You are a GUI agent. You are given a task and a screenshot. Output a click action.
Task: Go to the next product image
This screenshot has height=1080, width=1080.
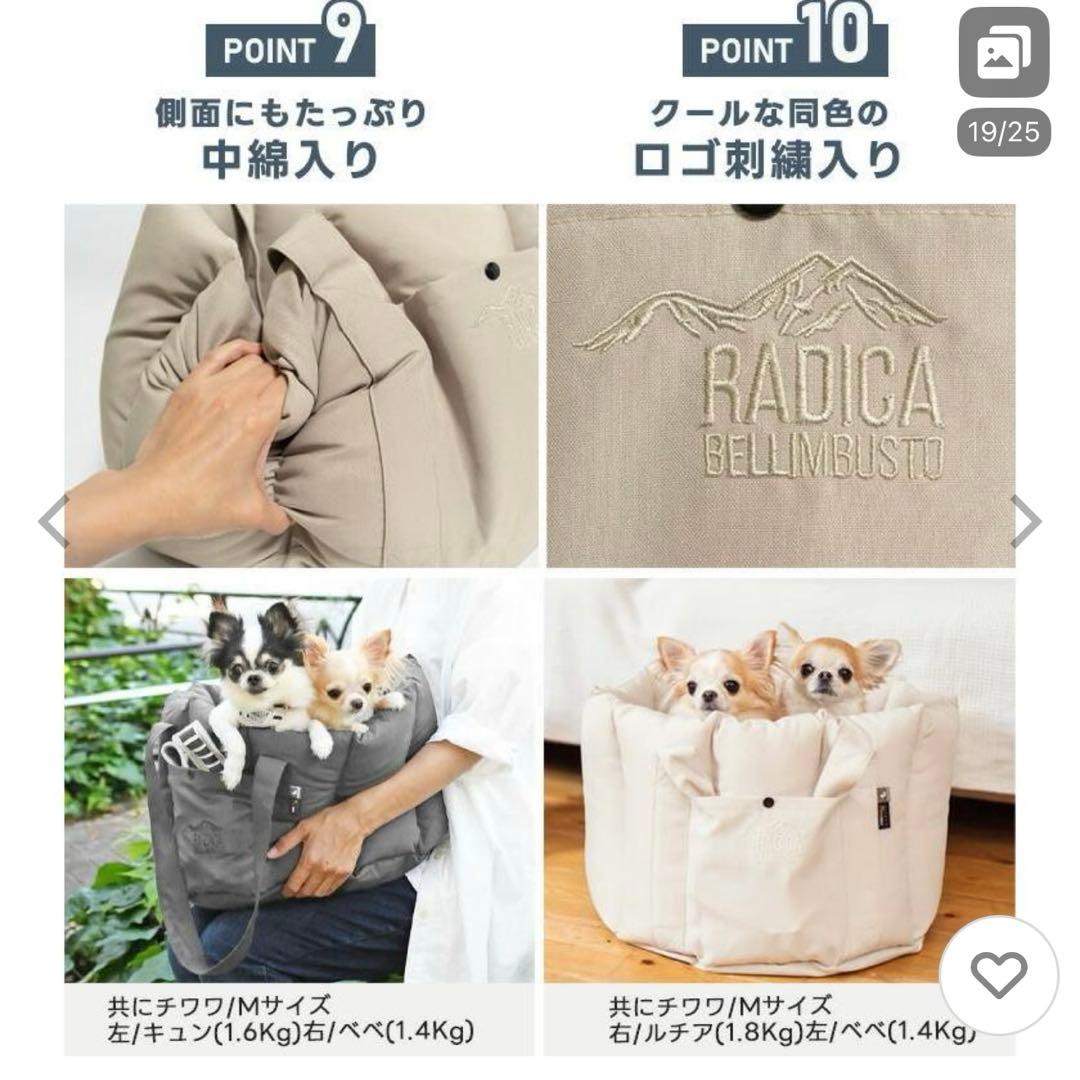click(x=1025, y=521)
